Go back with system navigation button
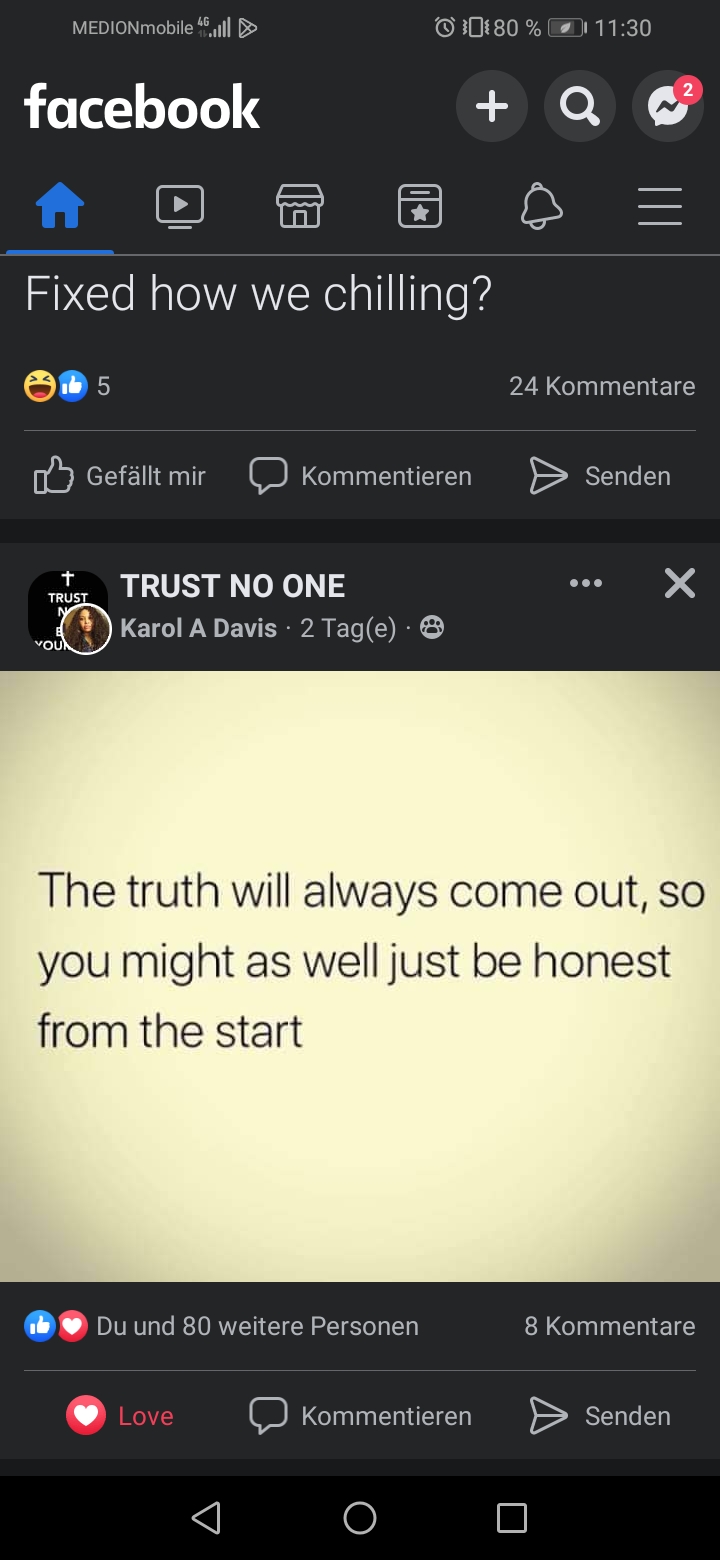Viewport: 720px width, 1560px height. [206, 1518]
